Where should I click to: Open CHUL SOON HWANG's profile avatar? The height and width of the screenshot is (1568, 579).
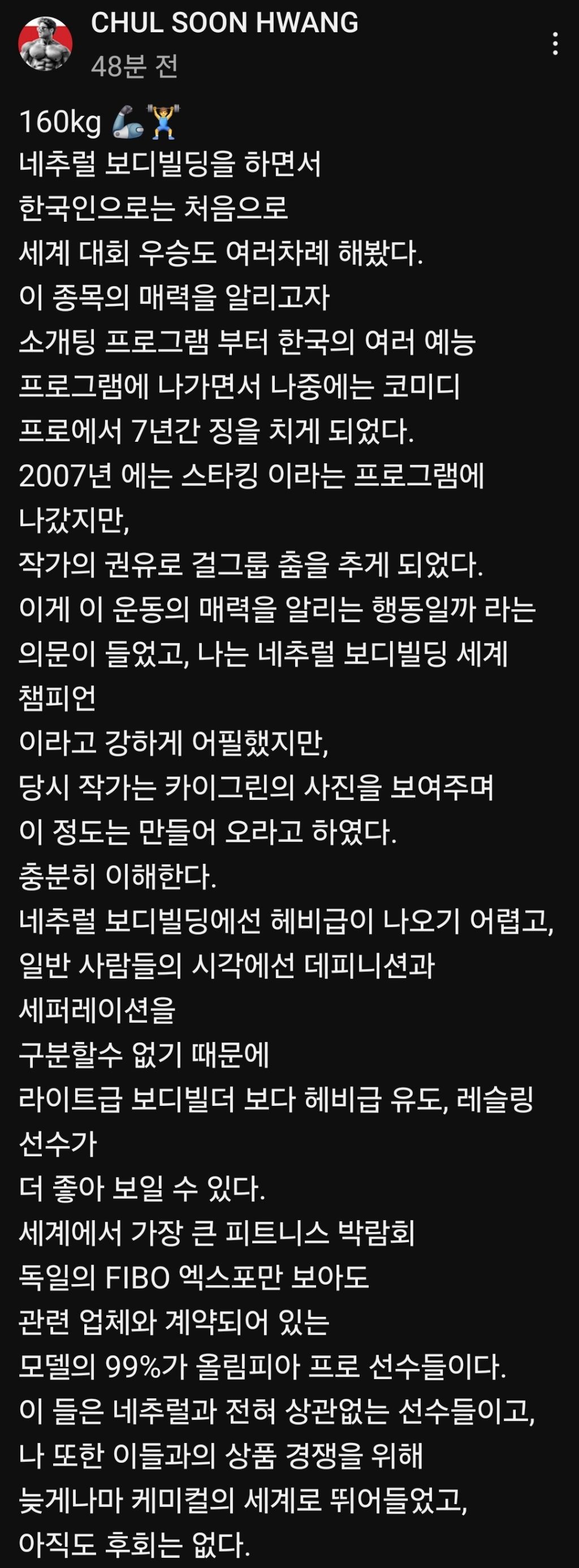click(x=45, y=44)
